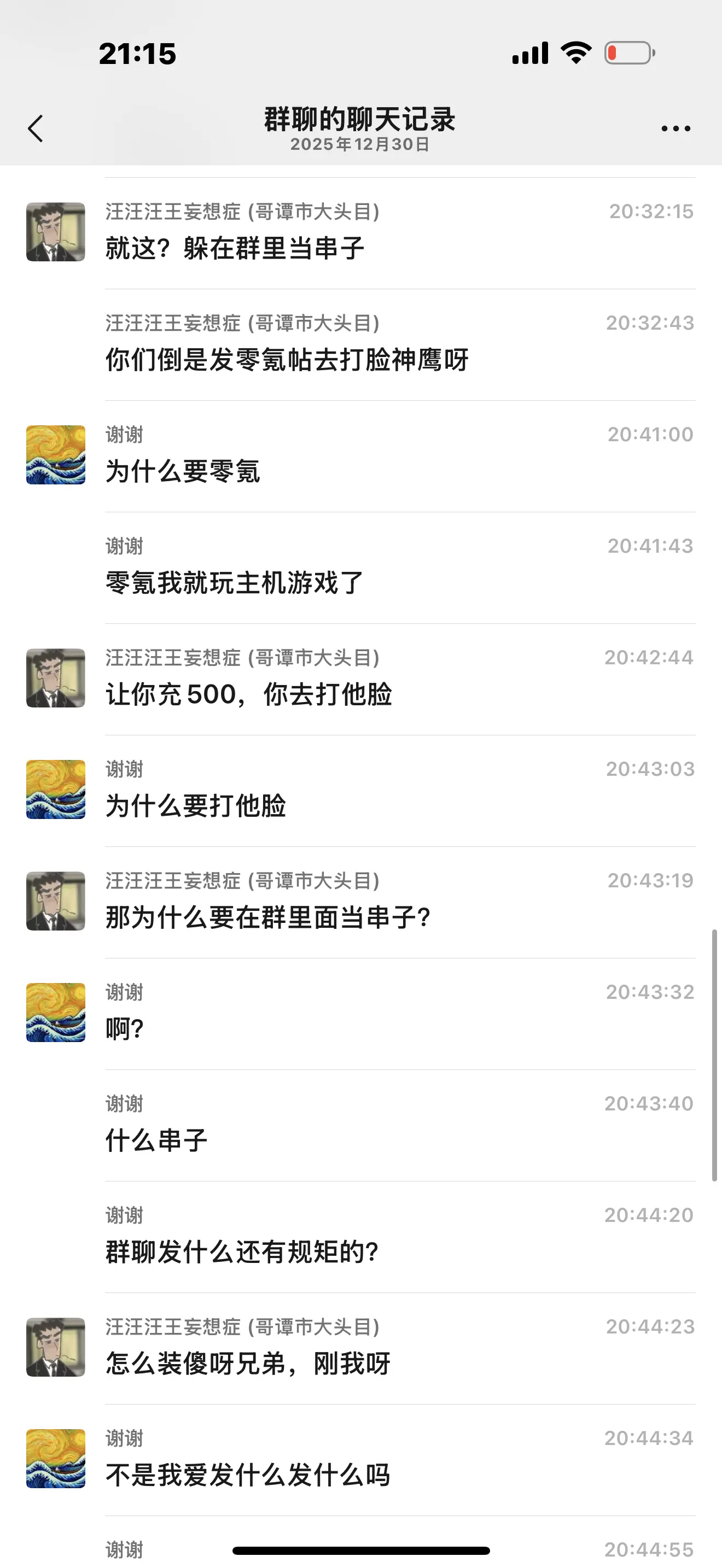The image size is (722, 1568).
Task: Open 谢谢's avatar beside 不是我爱发什么发什么吗
Action: coord(55,1459)
